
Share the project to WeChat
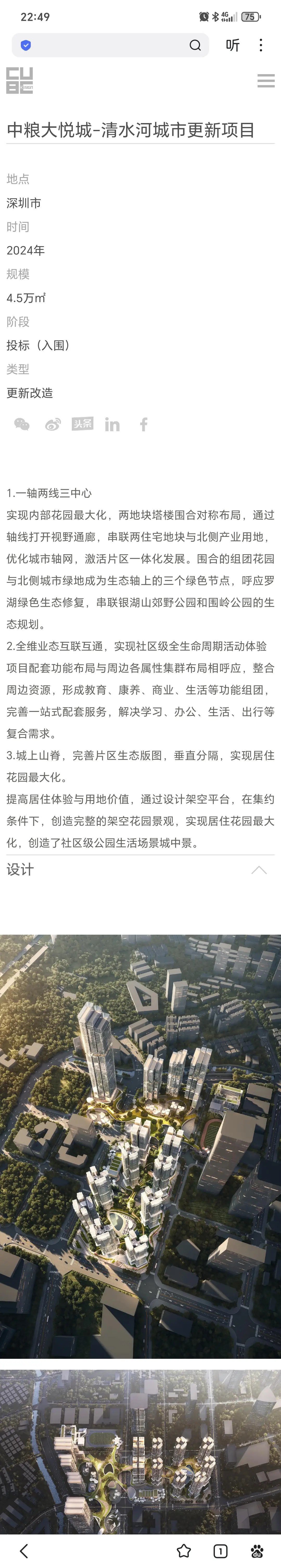click(22, 424)
